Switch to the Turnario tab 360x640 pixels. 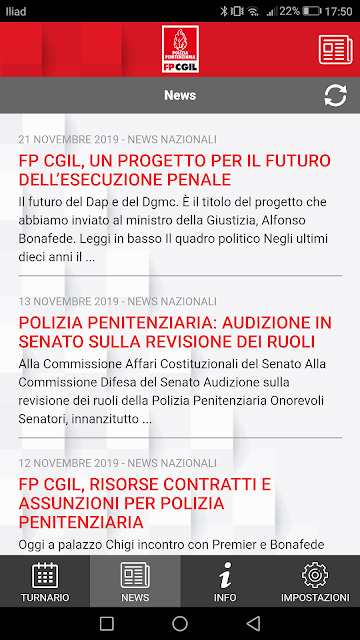[45, 581]
